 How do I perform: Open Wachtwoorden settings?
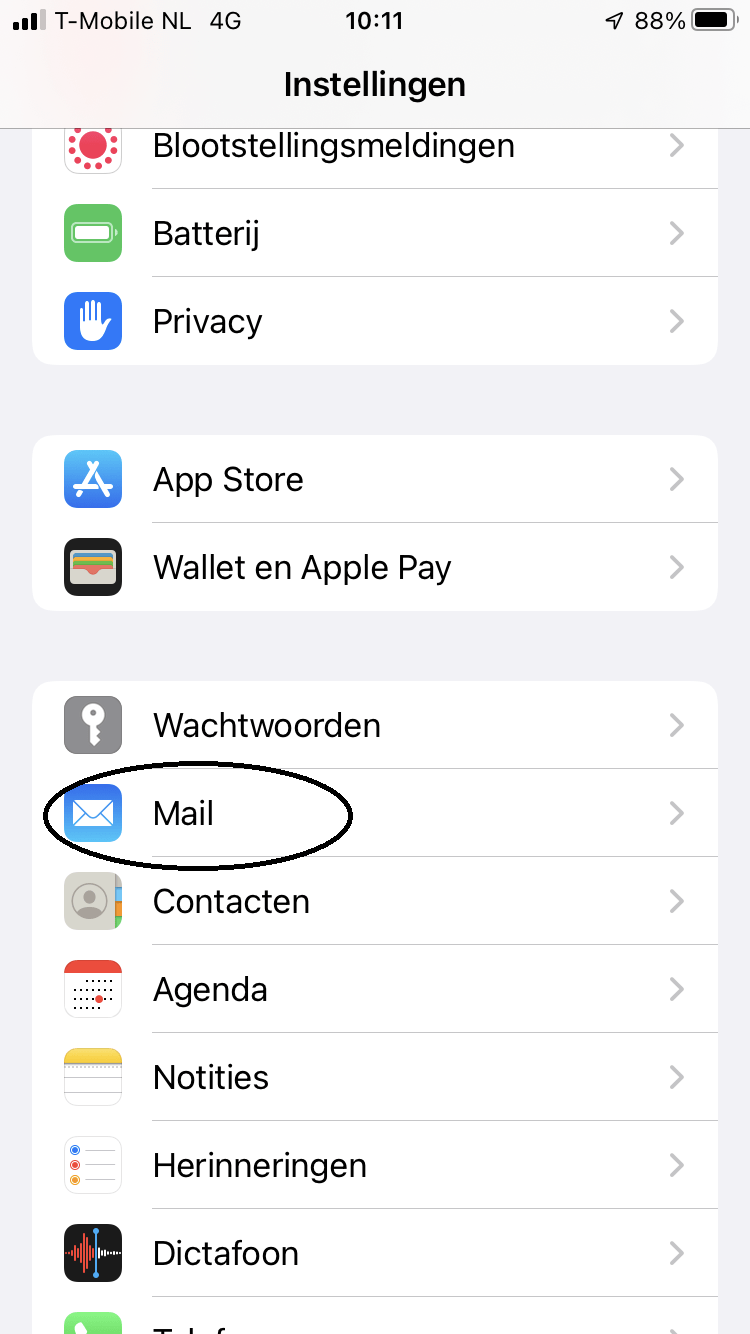(x=375, y=725)
